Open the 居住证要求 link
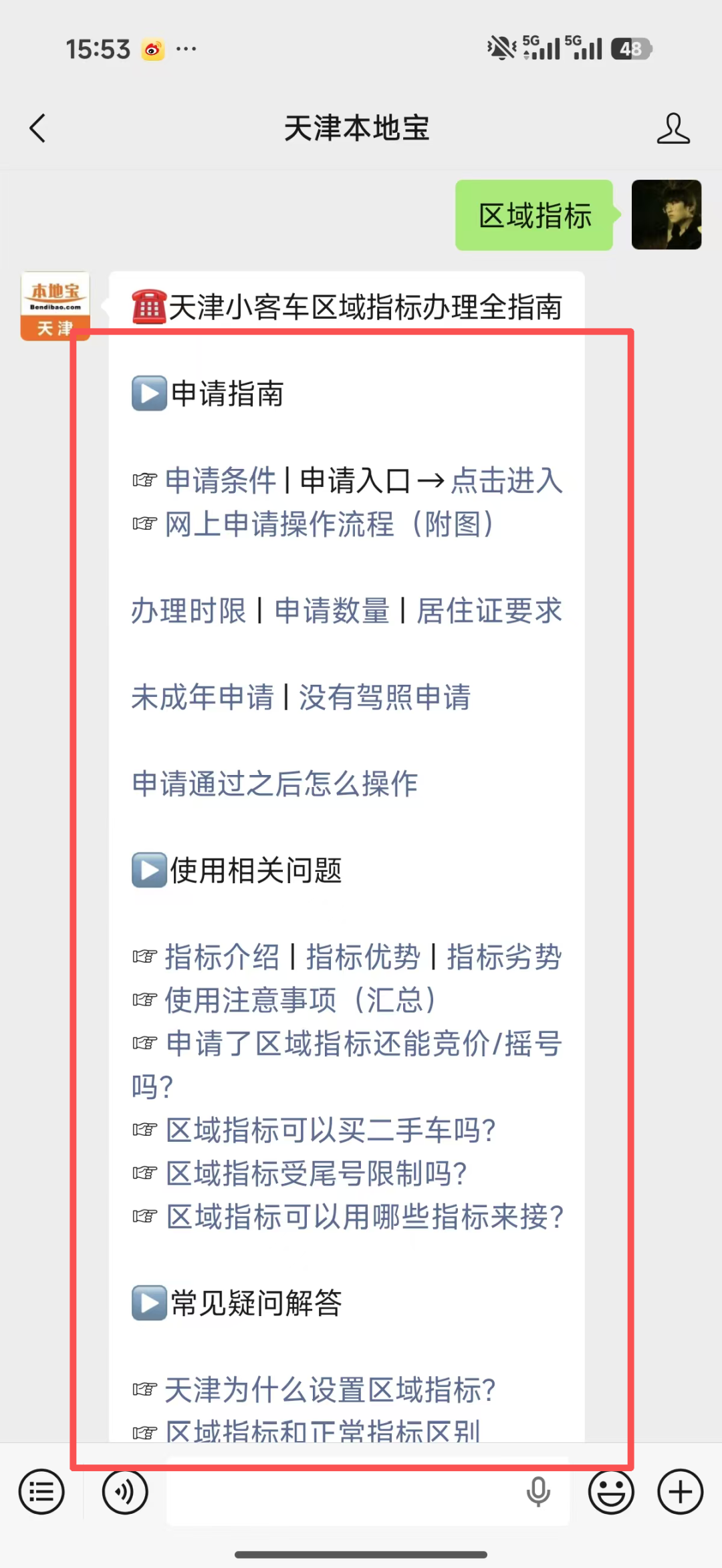The width and height of the screenshot is (722, 1568). point(489,611)
